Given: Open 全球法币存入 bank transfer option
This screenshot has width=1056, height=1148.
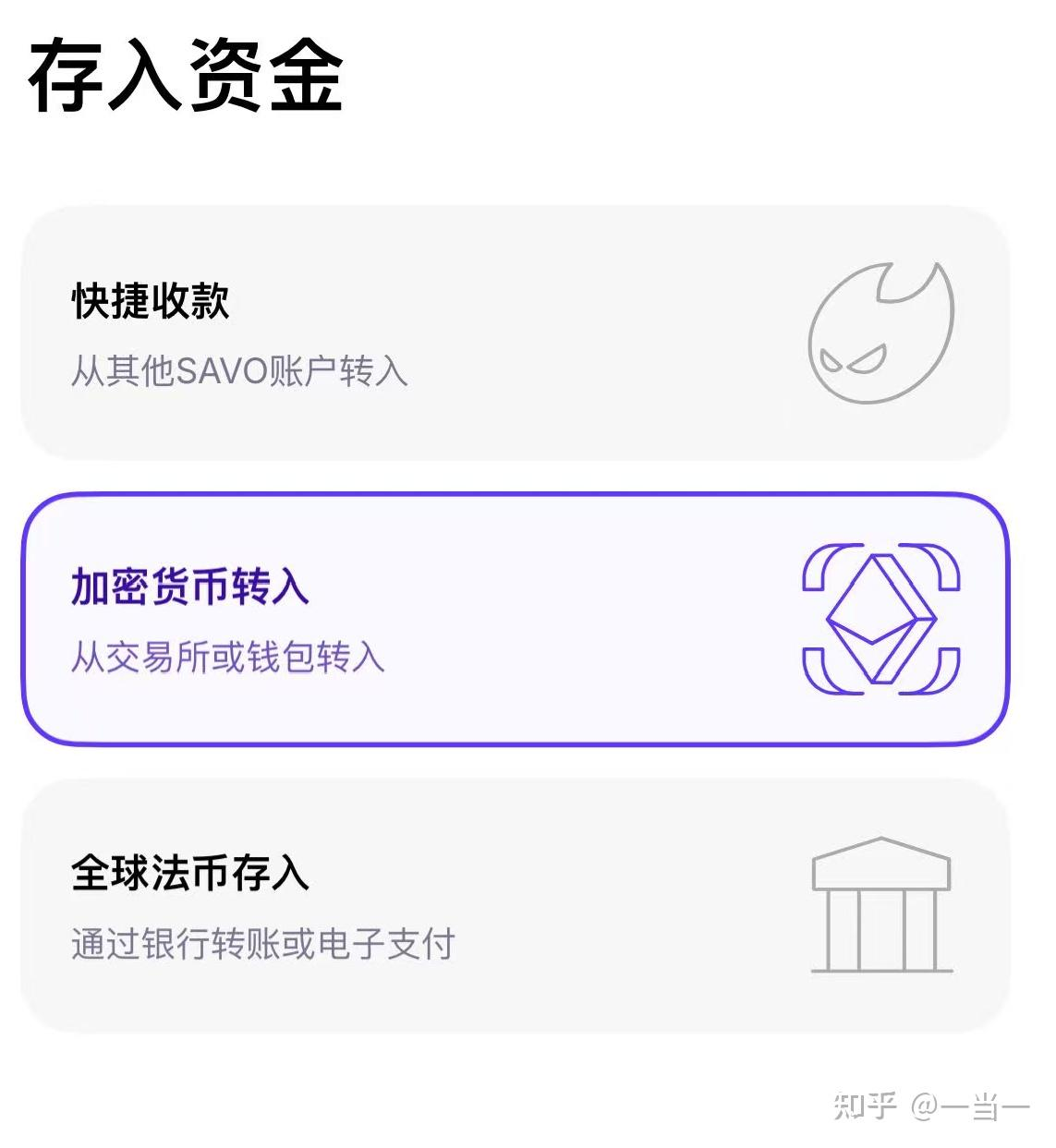Looking at the screenshot, I should [514, 905].
